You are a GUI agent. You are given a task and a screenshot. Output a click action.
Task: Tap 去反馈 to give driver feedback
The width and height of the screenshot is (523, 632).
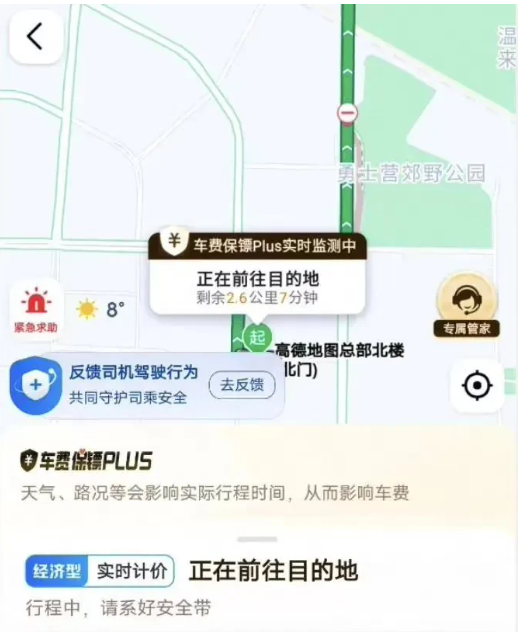click(x=242, y=385)
